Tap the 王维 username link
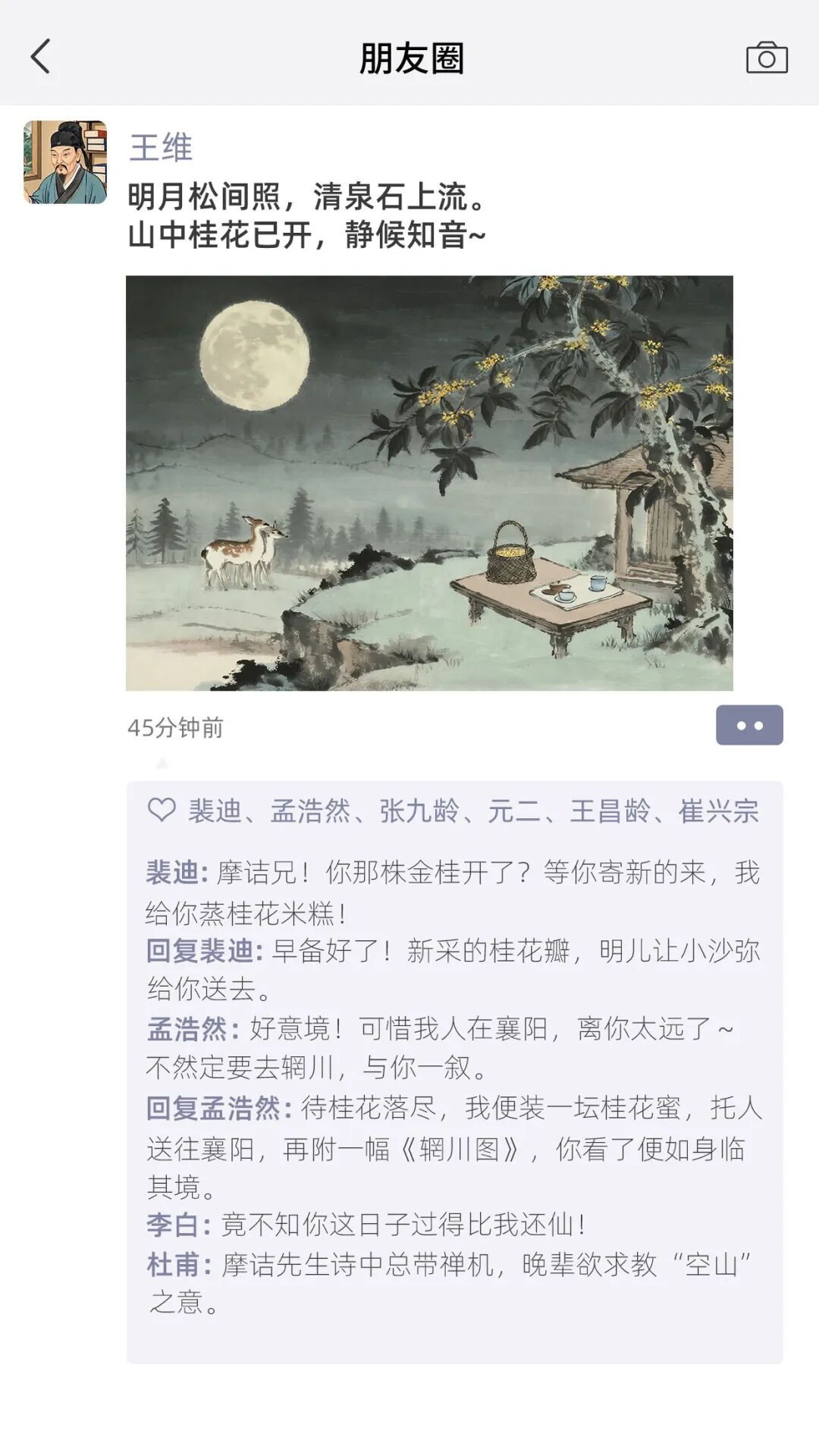The image size is (819, 1456). click(x=161, y=147)
